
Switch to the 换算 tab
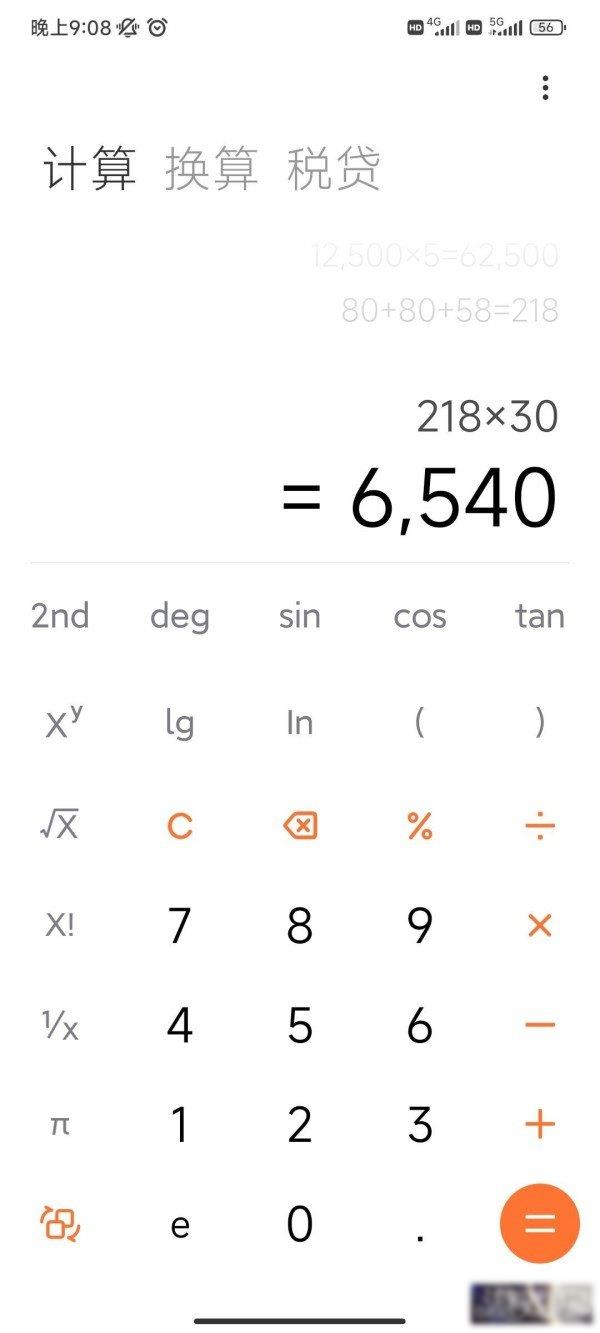(211, 168)
